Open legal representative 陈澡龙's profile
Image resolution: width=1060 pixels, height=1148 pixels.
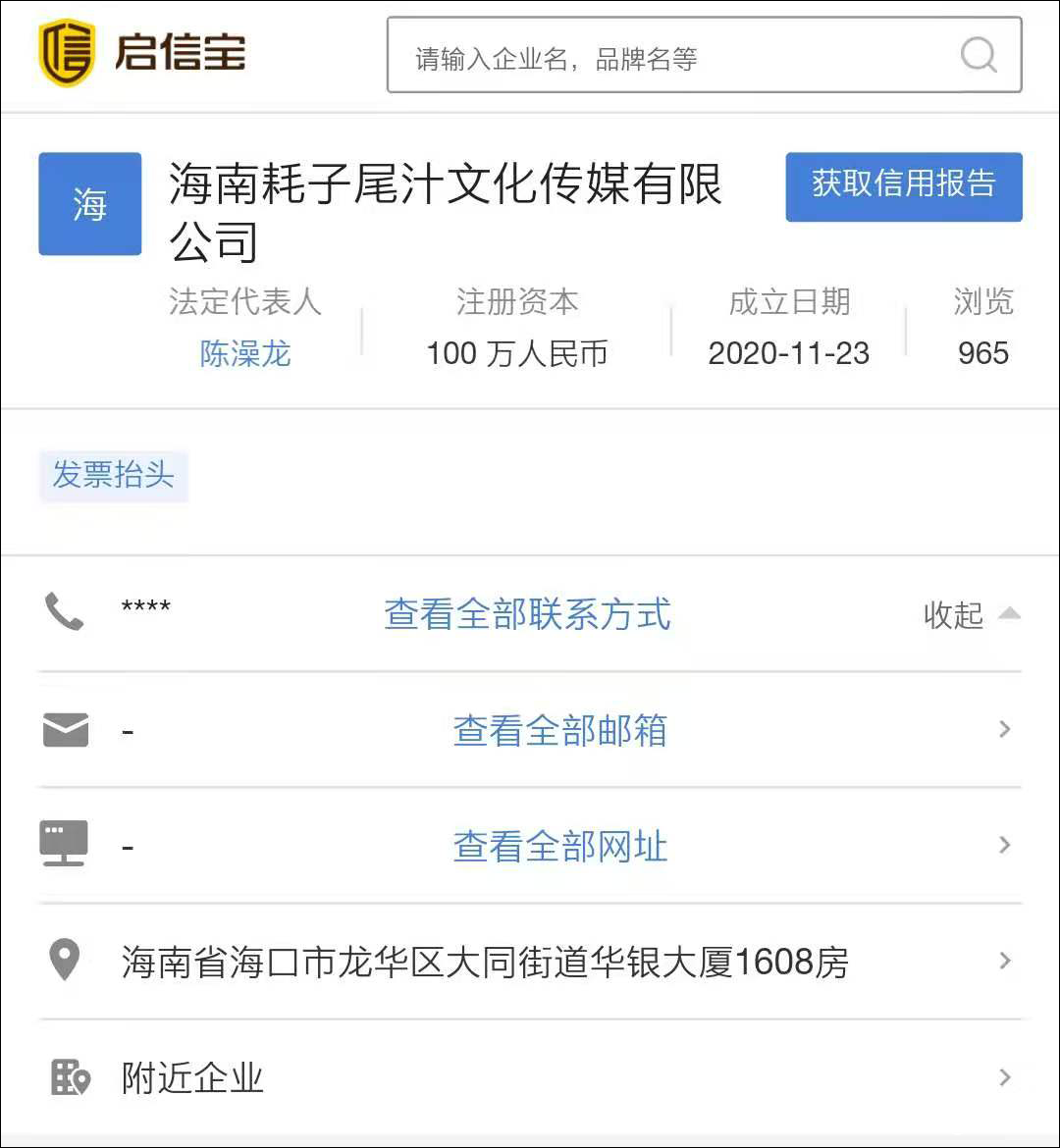coord(245,353)
